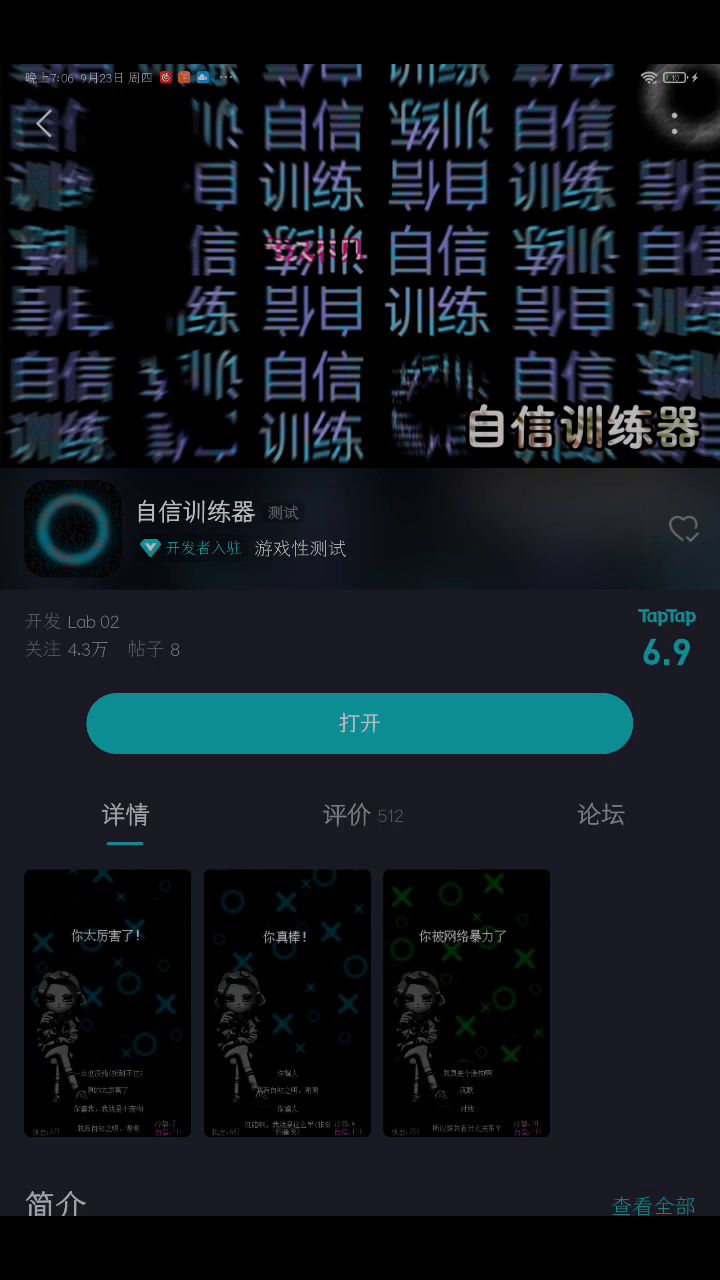The image size is (720, 1280).
Task: Open the three-dot overflow menu
Action: pyautogui.click(x=675, y=124)
